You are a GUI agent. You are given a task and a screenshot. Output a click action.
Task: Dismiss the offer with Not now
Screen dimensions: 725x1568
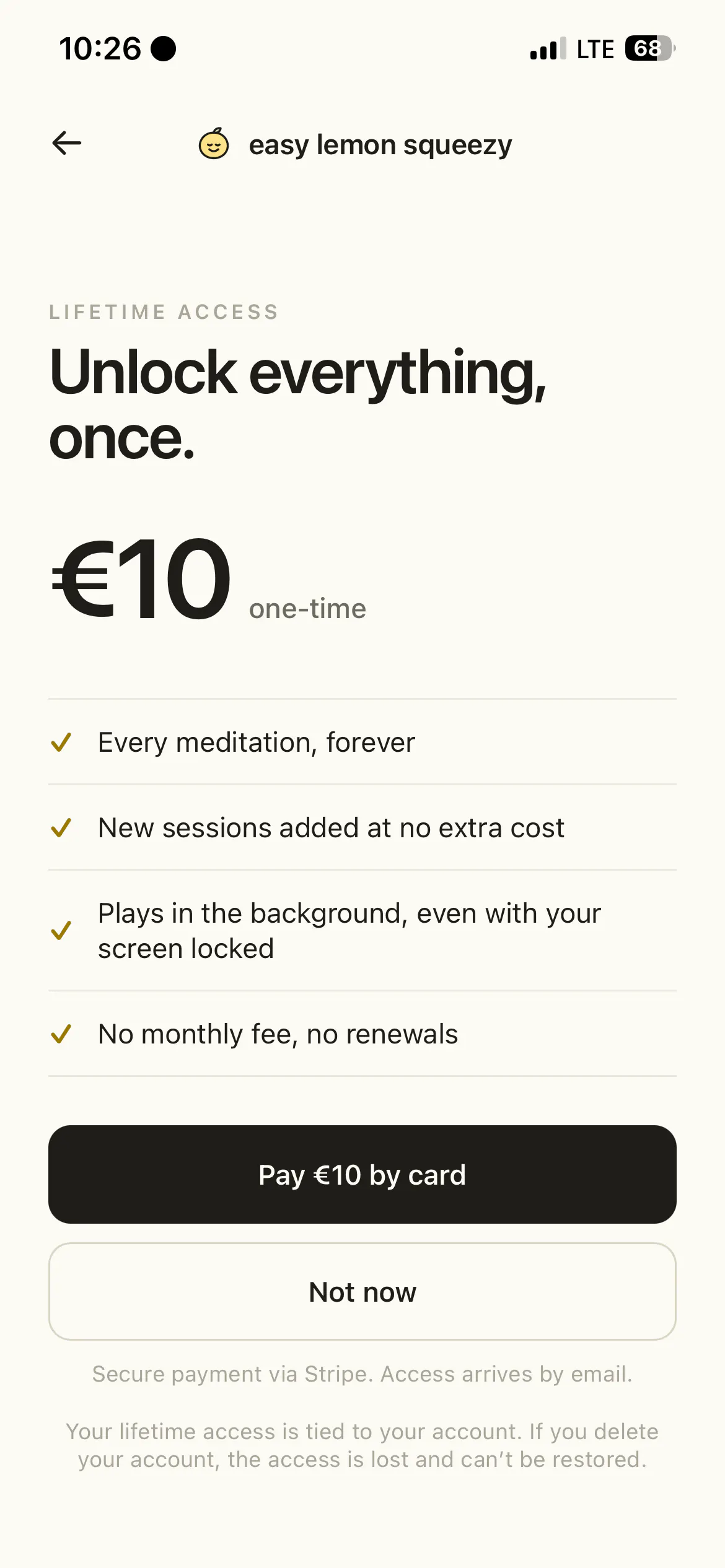coord(362,1292)
